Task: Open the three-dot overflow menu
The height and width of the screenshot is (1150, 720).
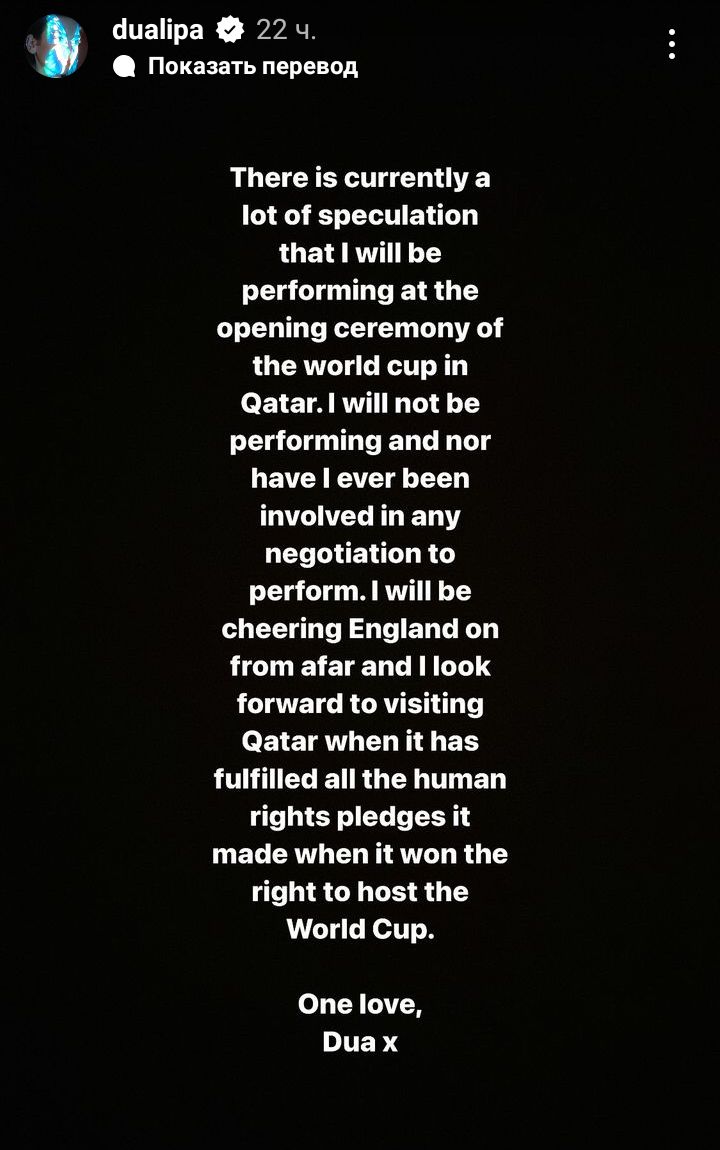Action: [672, 44]
